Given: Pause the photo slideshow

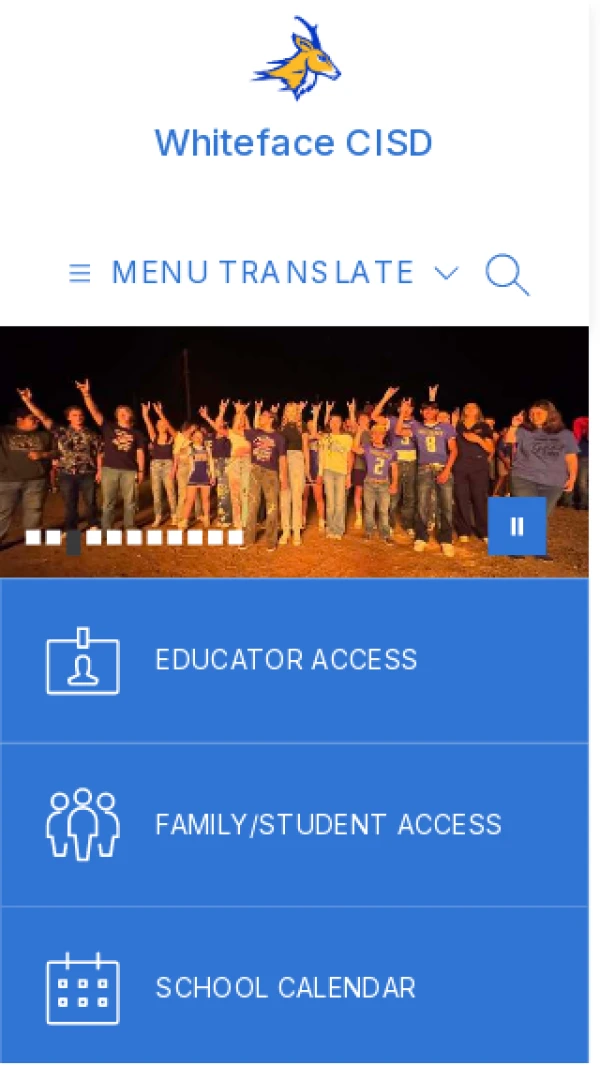Looking at the screenshot, I should tap(517, 526).
